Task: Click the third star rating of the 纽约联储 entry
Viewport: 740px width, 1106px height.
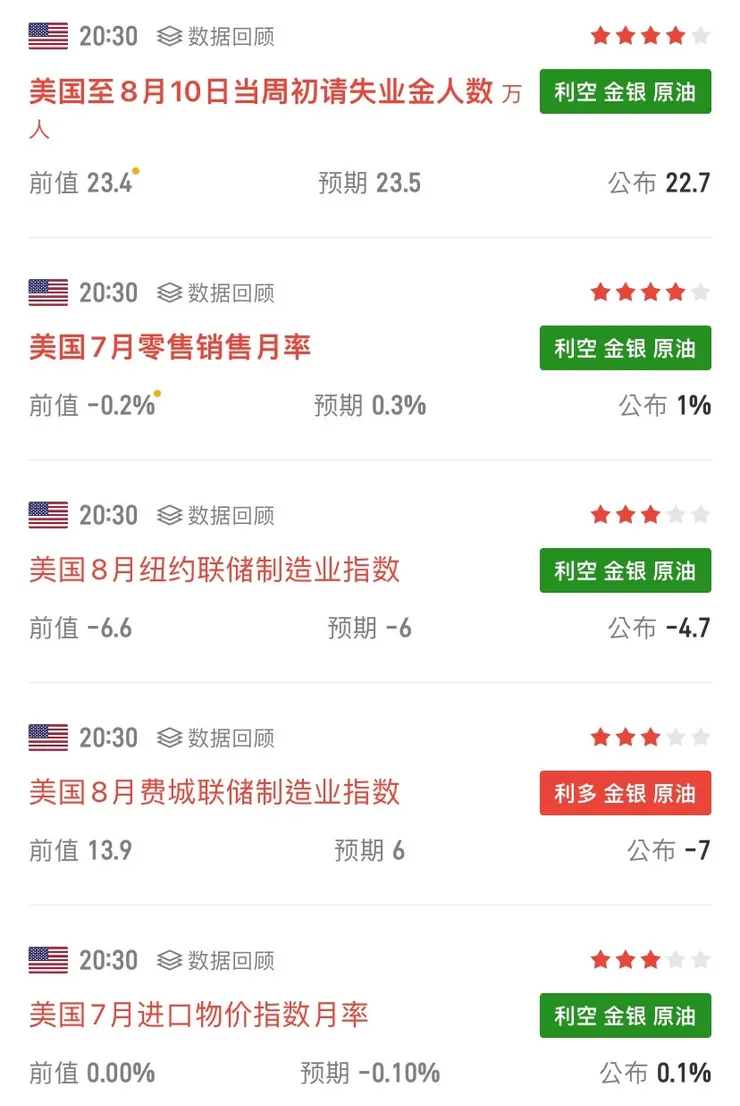Action: [x=650, y=515]
